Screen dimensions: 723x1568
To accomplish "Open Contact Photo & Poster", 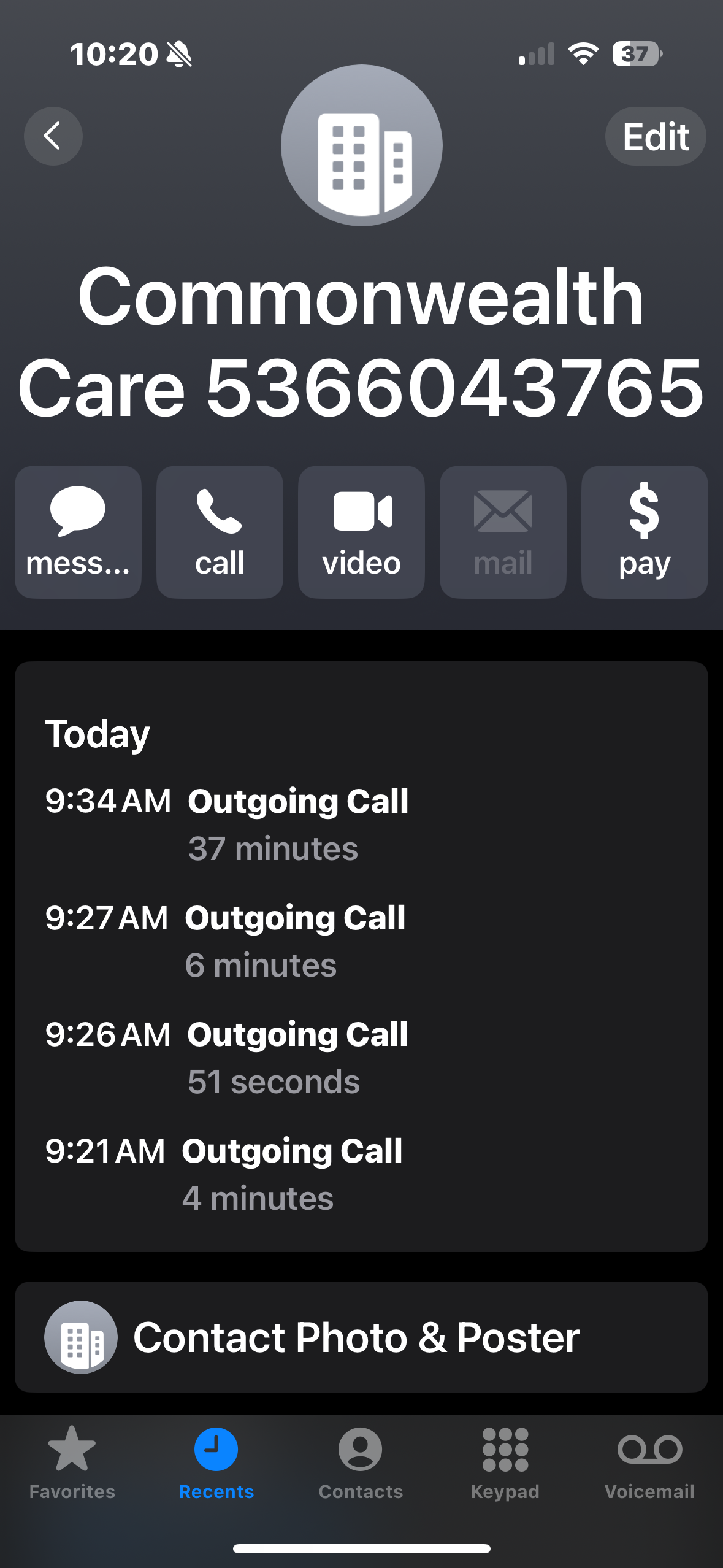I will pos(361,1337).
